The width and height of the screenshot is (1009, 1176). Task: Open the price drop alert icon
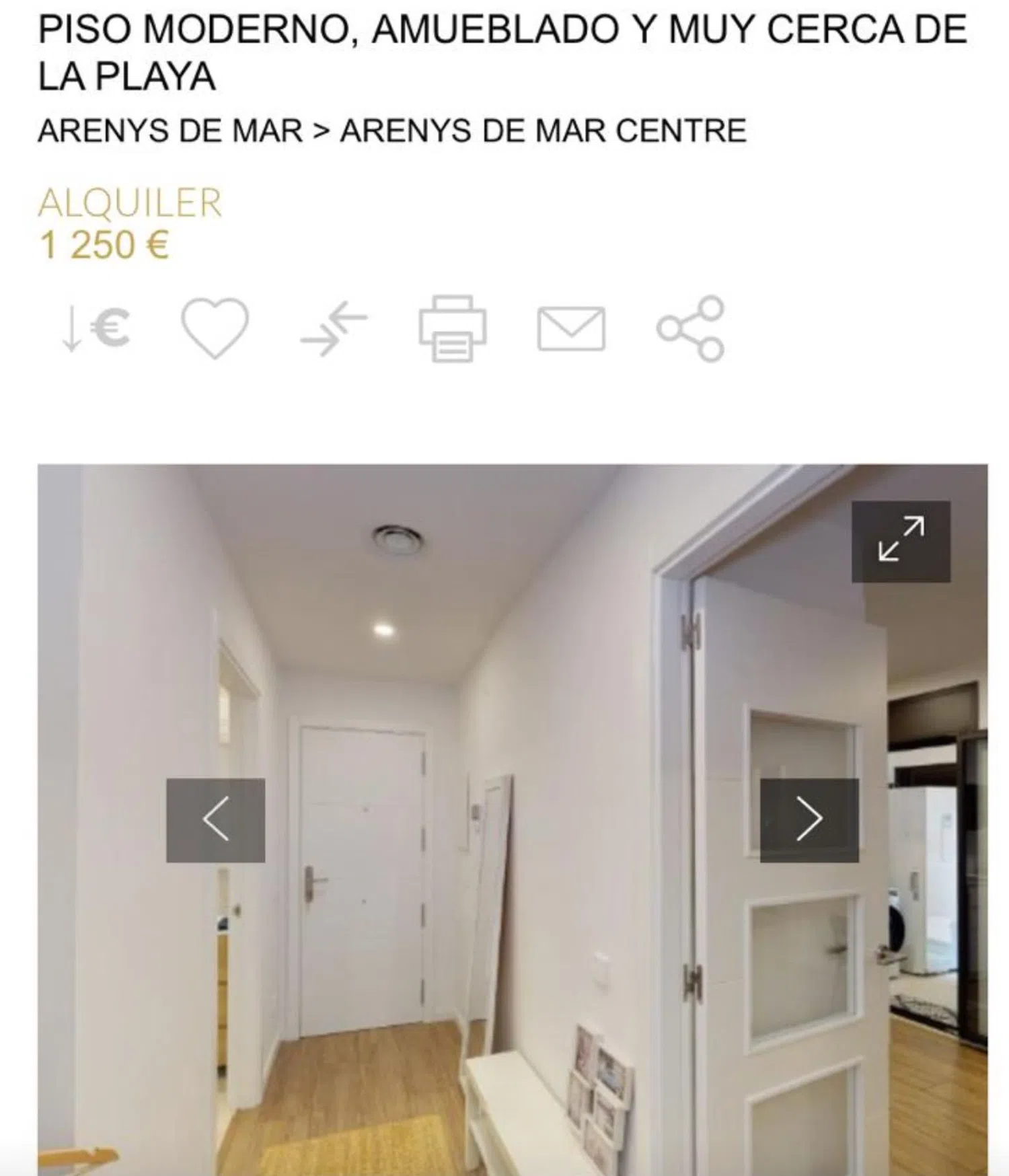(x=96, y=329)
